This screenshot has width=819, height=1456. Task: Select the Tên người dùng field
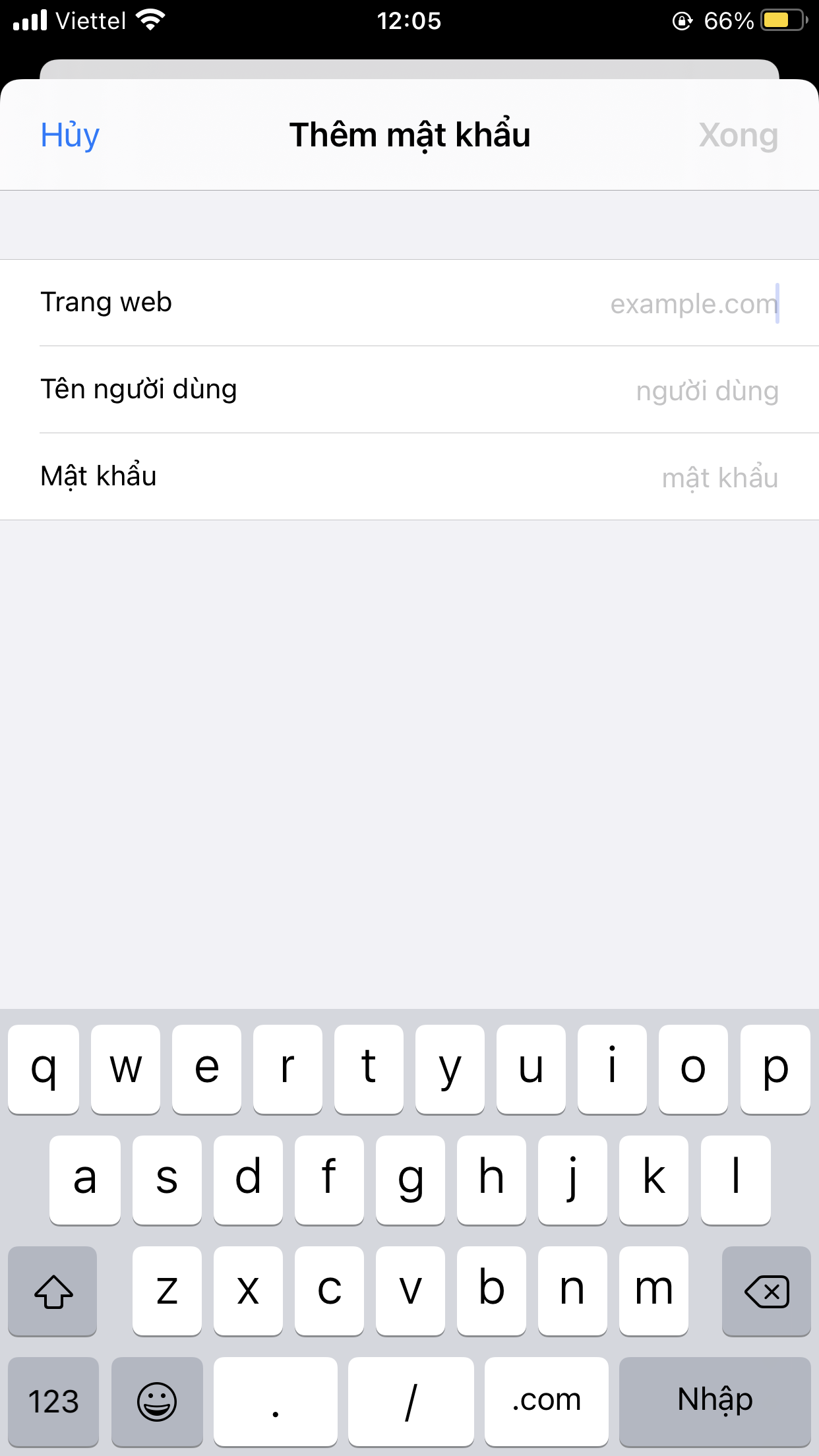click(593, 390)
